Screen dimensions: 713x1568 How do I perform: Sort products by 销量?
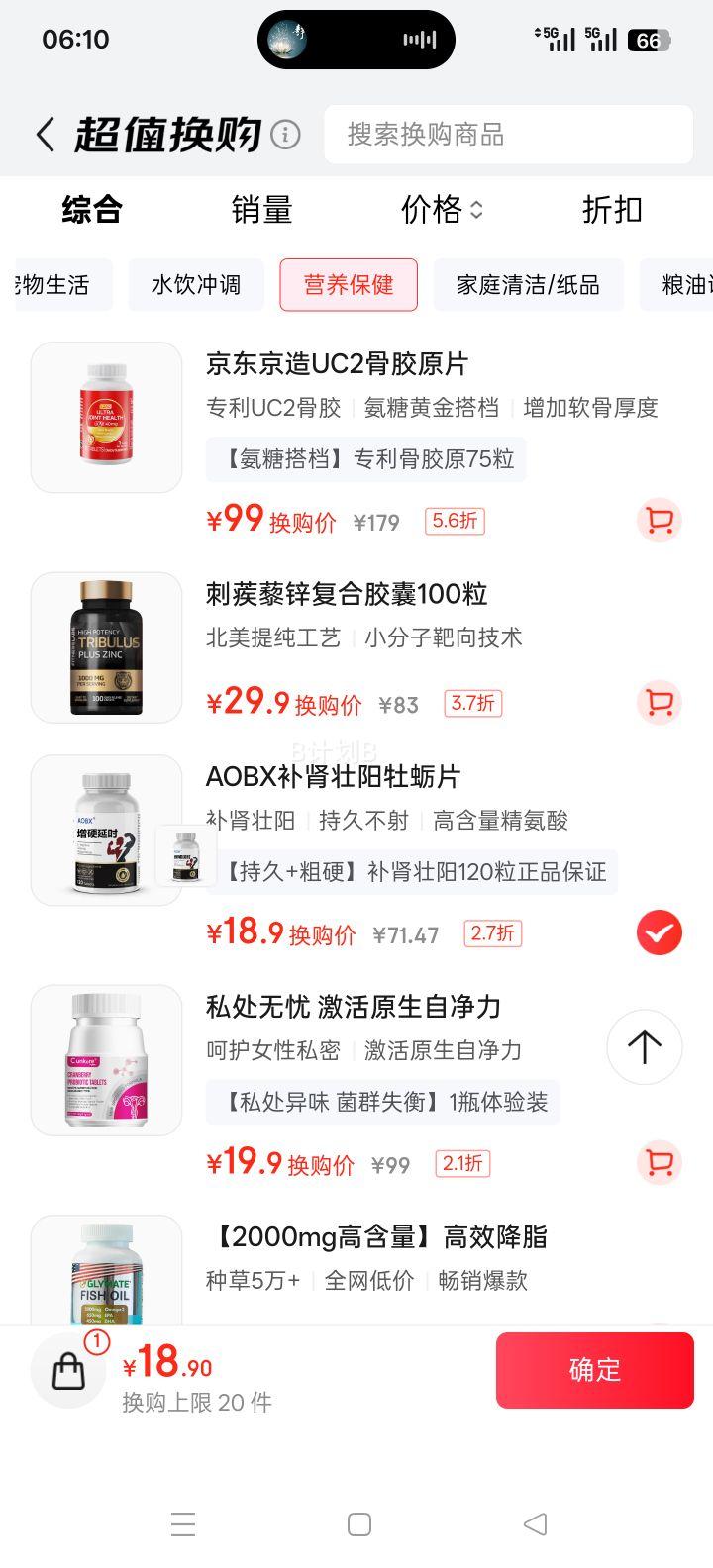pos(262,210)
